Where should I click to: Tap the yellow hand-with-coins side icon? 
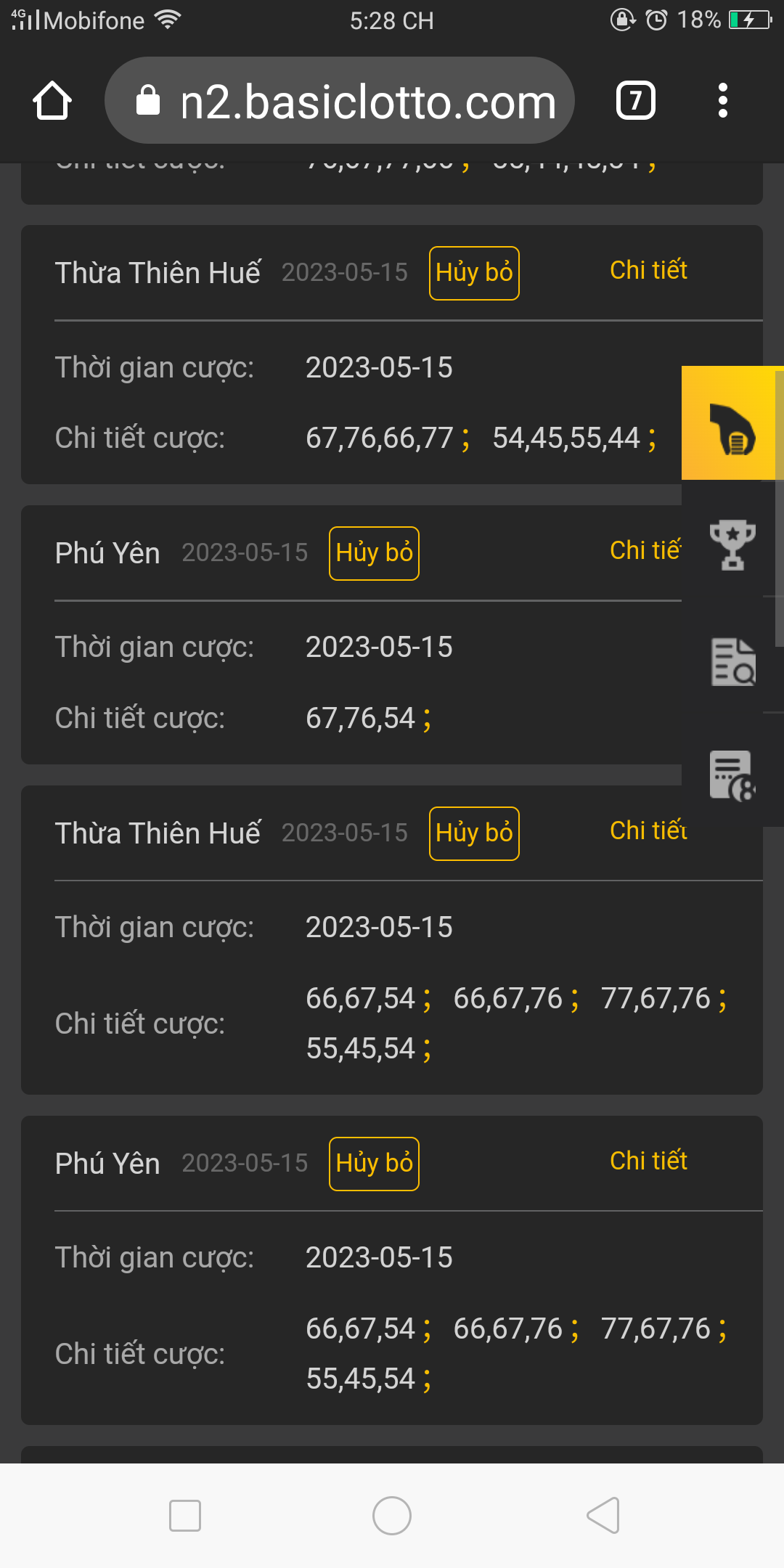(x=732, y=423)
